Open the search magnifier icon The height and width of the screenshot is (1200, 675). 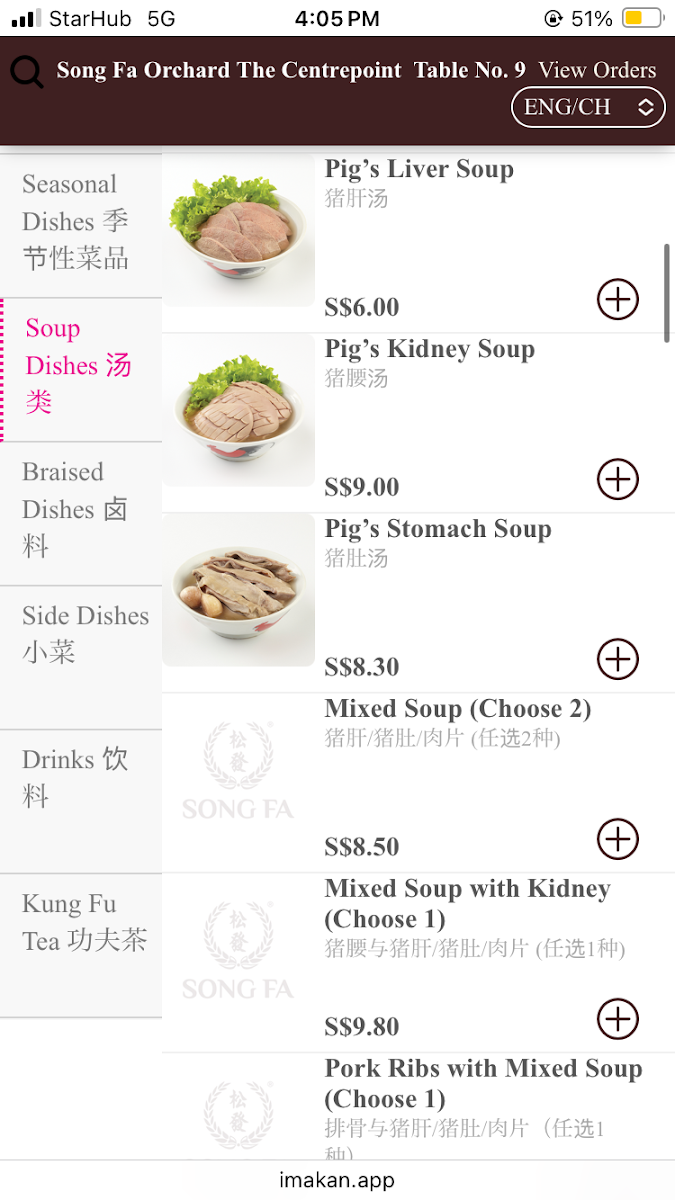(27, 72)
